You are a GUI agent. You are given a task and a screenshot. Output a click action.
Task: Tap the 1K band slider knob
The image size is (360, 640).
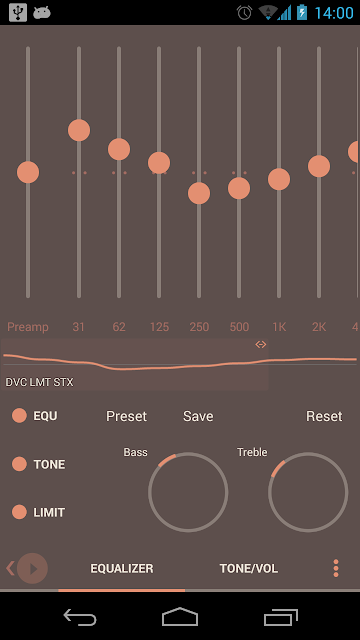(279, 179)
